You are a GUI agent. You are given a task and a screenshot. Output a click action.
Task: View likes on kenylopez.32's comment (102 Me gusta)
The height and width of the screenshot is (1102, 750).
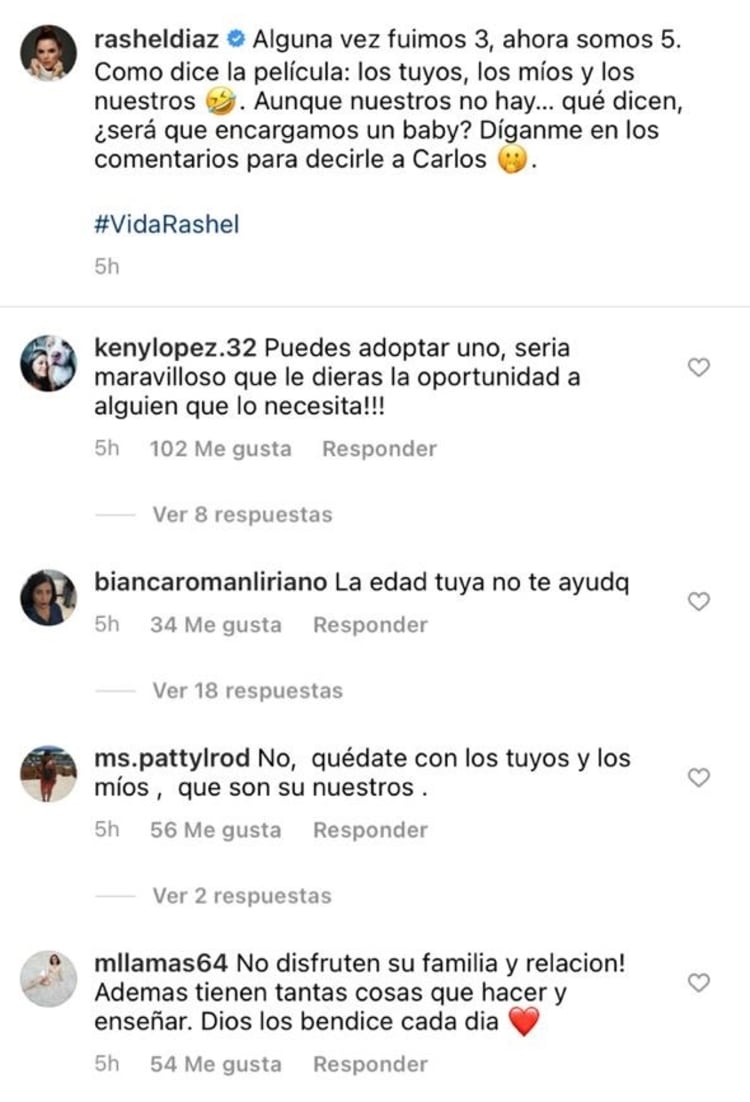pos(220,449)
